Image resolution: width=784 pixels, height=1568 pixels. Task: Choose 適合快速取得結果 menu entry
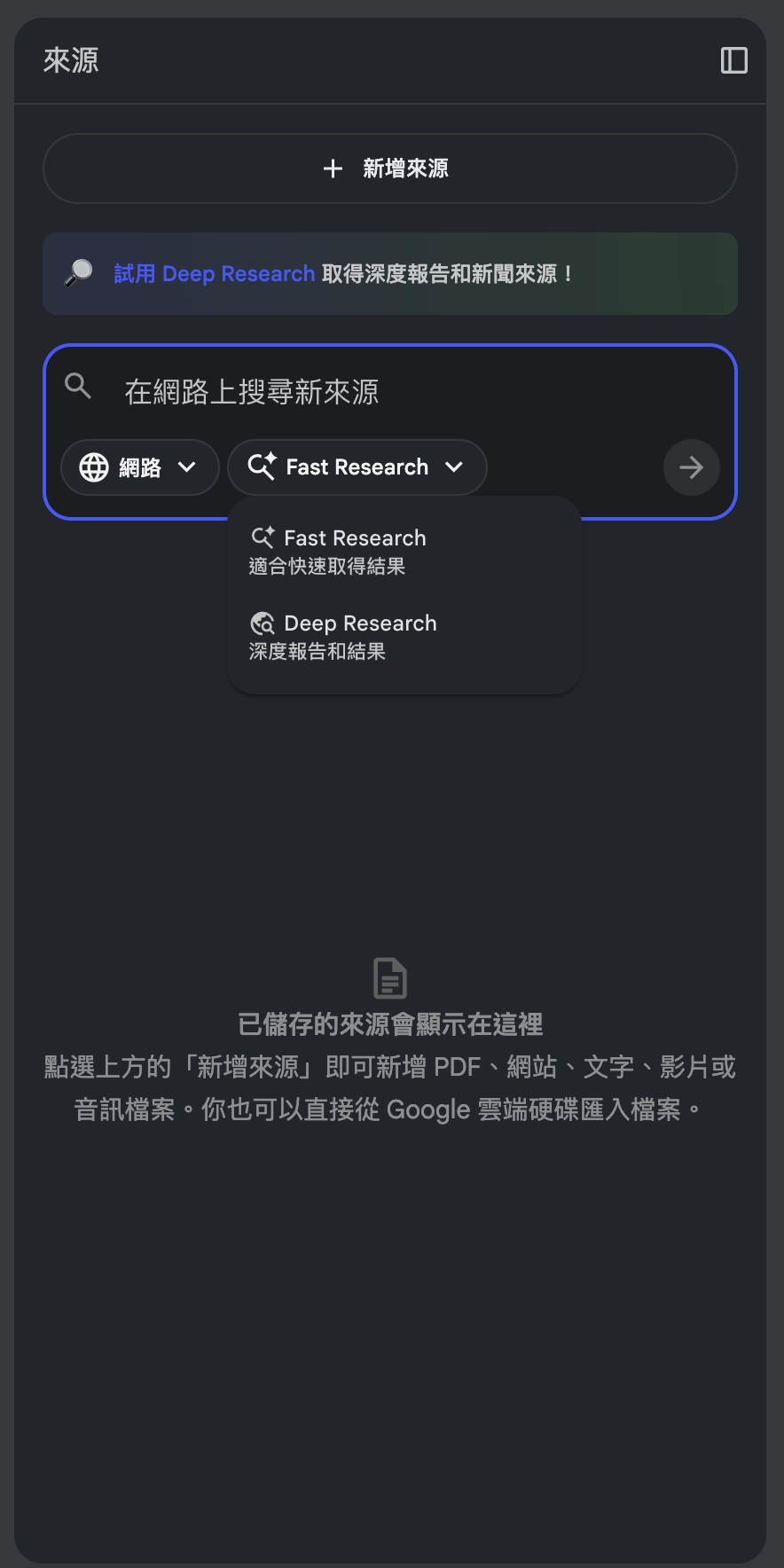pyautogui.click(x=327, y=567)
